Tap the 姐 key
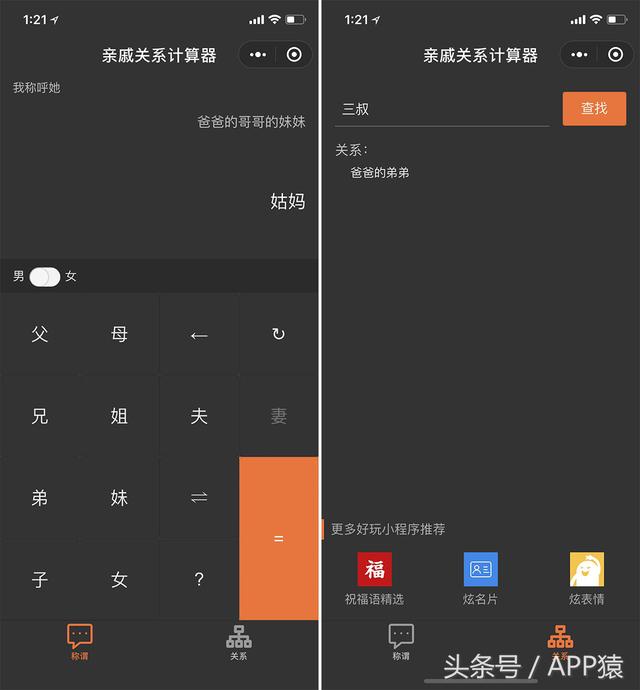This screenshot has width=640, height=690. 119,416
